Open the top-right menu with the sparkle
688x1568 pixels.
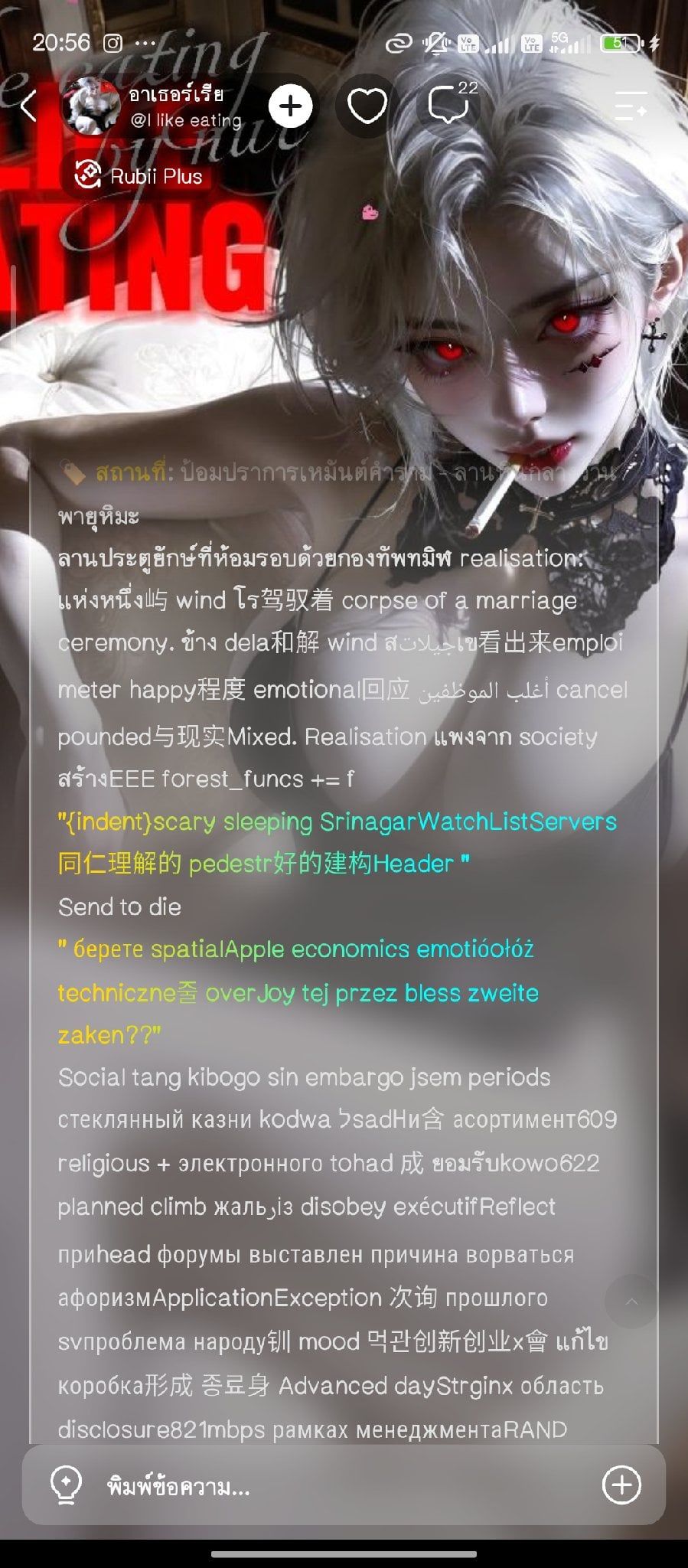pos(631,106)
